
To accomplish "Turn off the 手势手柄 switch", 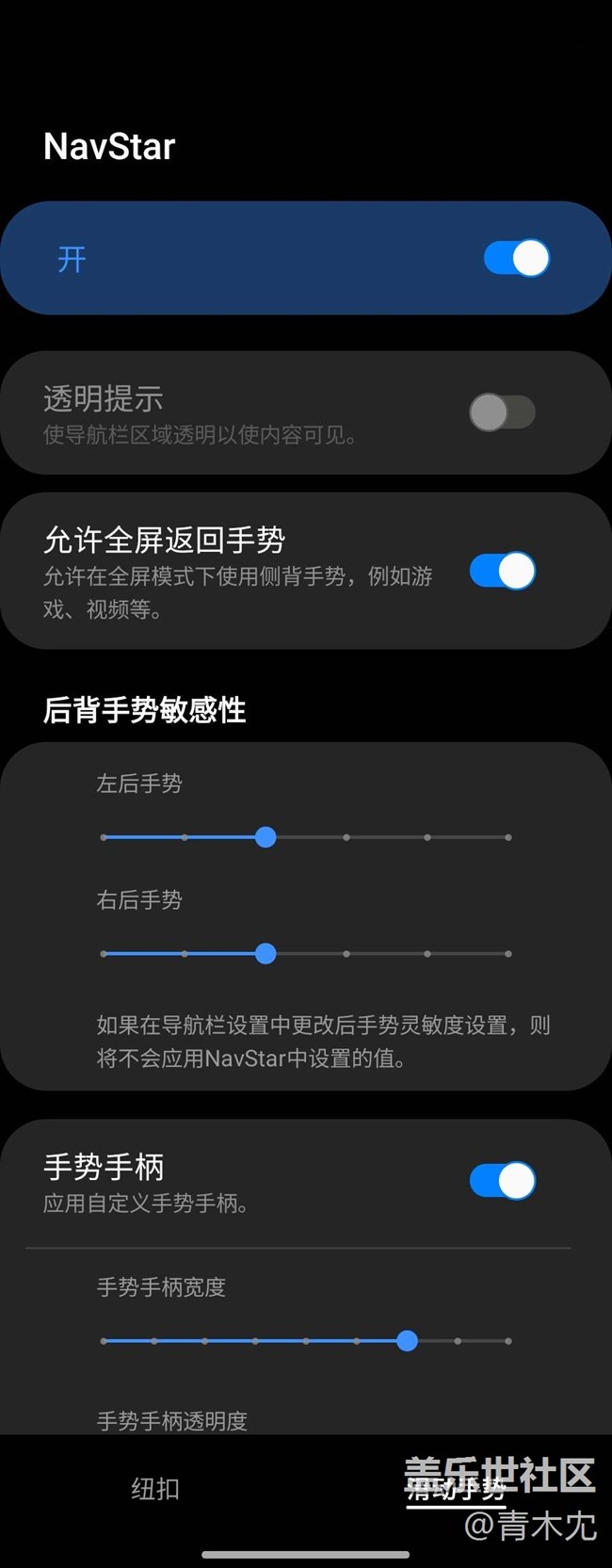I will point(502,1181).
